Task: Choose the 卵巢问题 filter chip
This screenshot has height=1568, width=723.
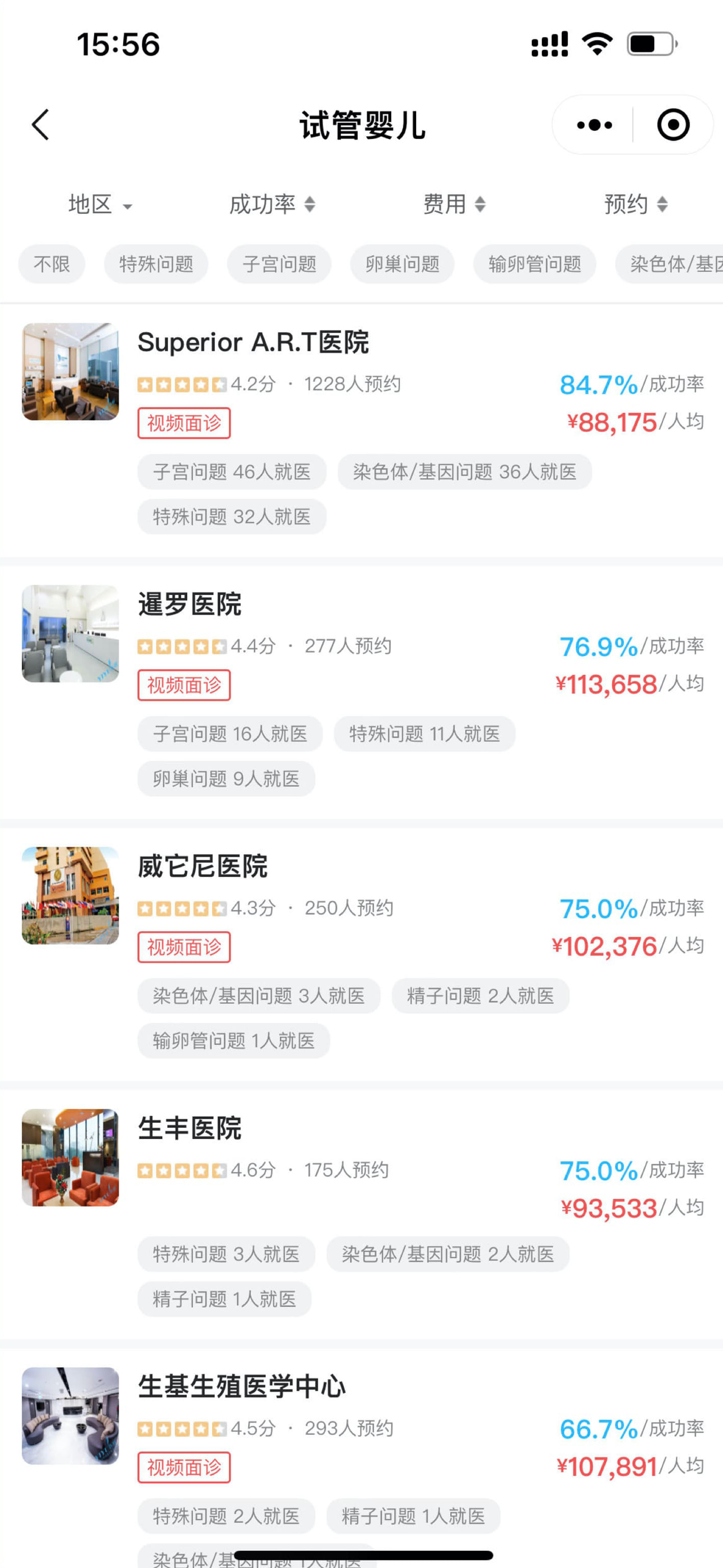Action: pyautogui.click(x=403, y=264)
